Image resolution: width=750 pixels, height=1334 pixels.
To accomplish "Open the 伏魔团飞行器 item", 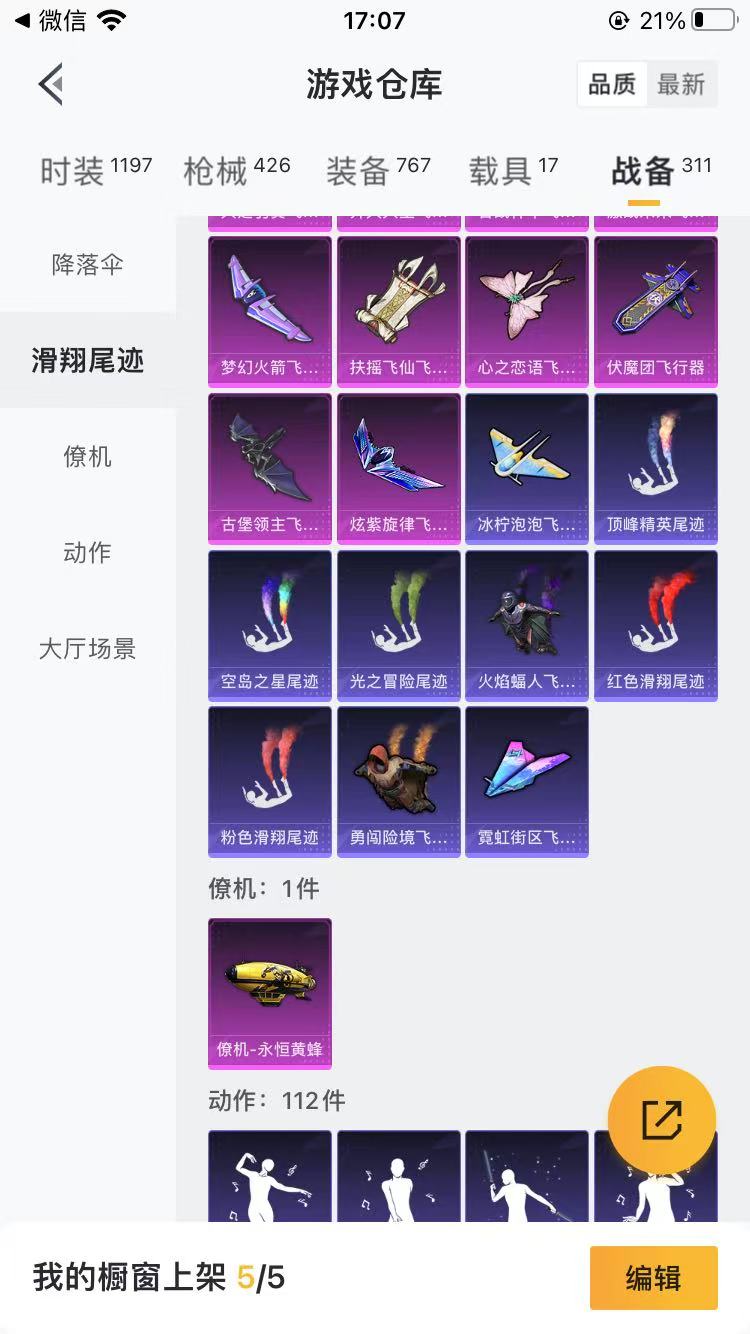I will click(x=656, y=311).
